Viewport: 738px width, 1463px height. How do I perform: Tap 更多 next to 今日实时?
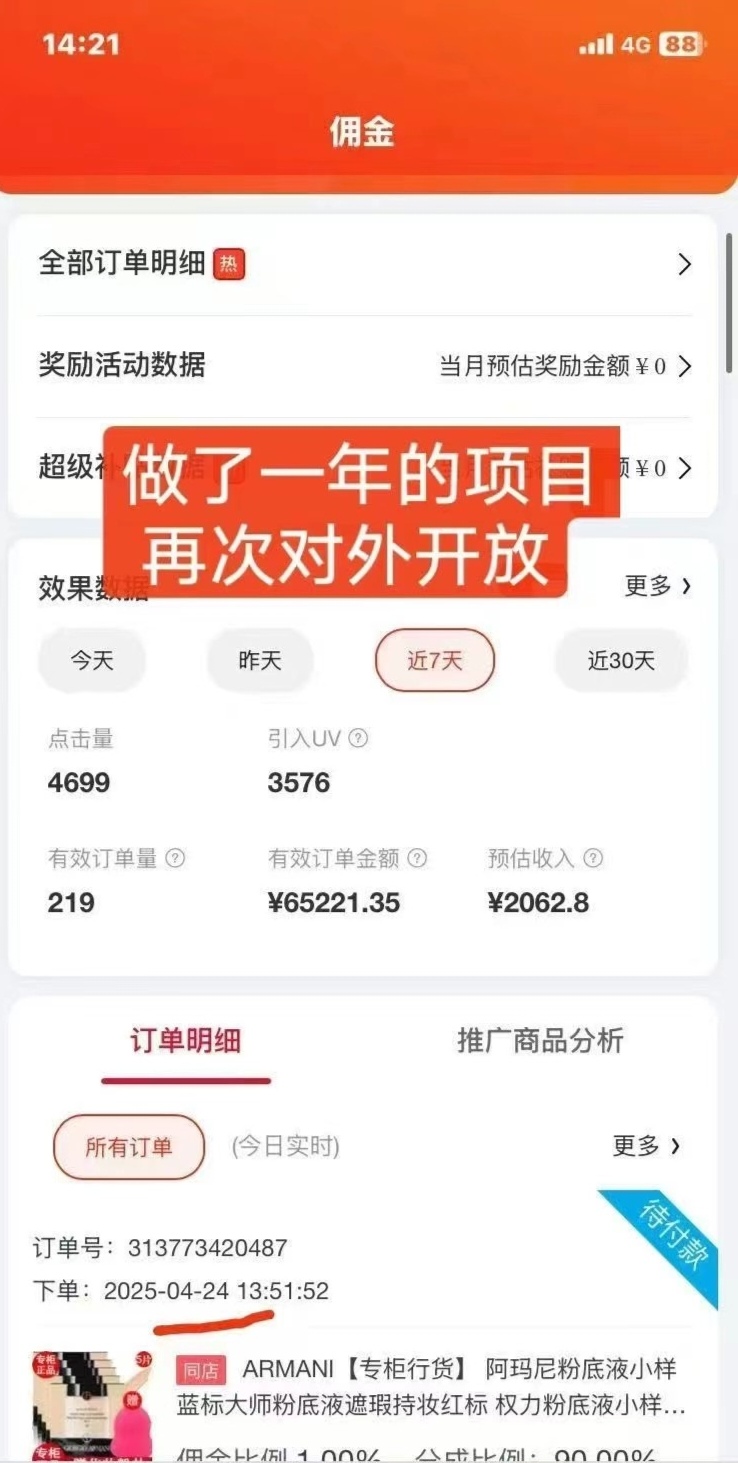(647, 1146)
